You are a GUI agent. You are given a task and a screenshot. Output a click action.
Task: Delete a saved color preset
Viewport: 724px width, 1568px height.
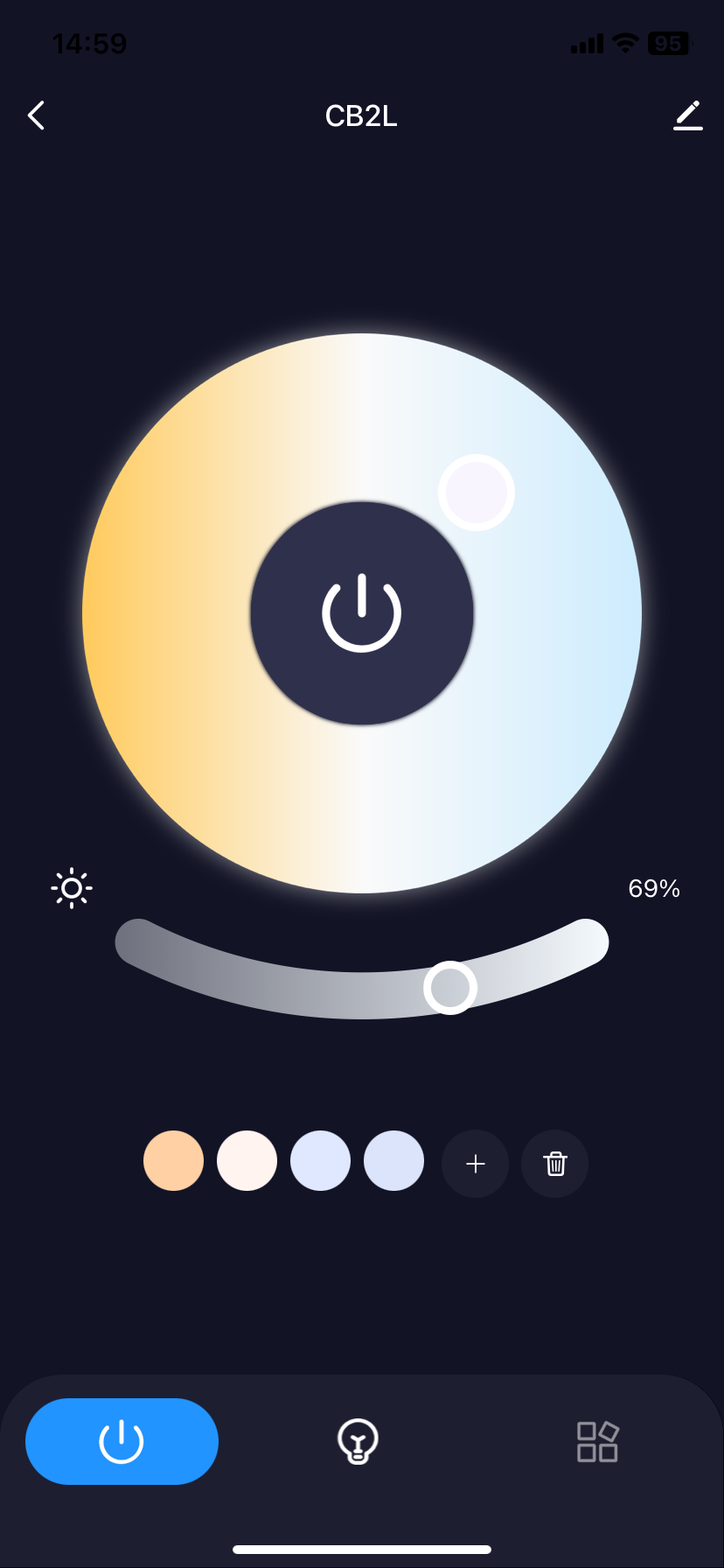[554, 1164]
